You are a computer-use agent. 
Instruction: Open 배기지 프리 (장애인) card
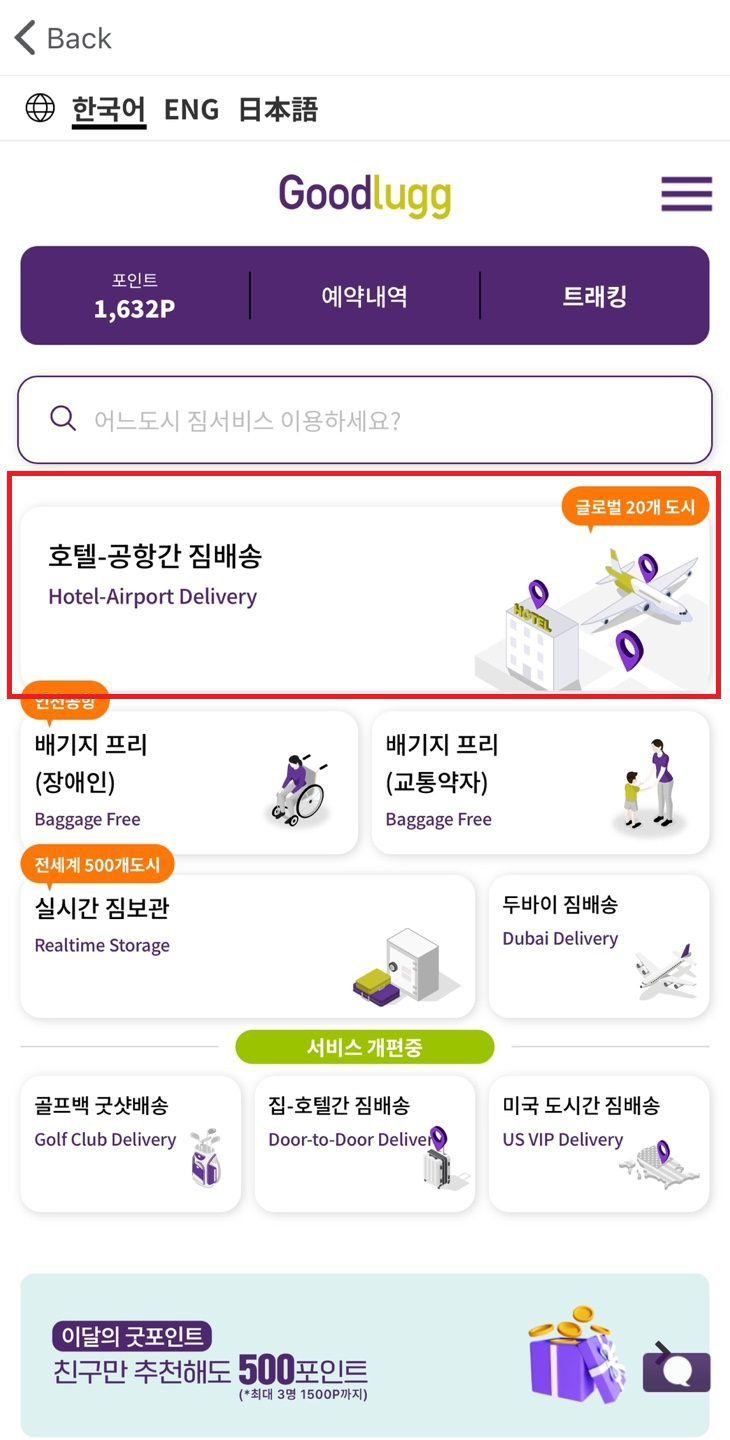(x=188, y=782)
